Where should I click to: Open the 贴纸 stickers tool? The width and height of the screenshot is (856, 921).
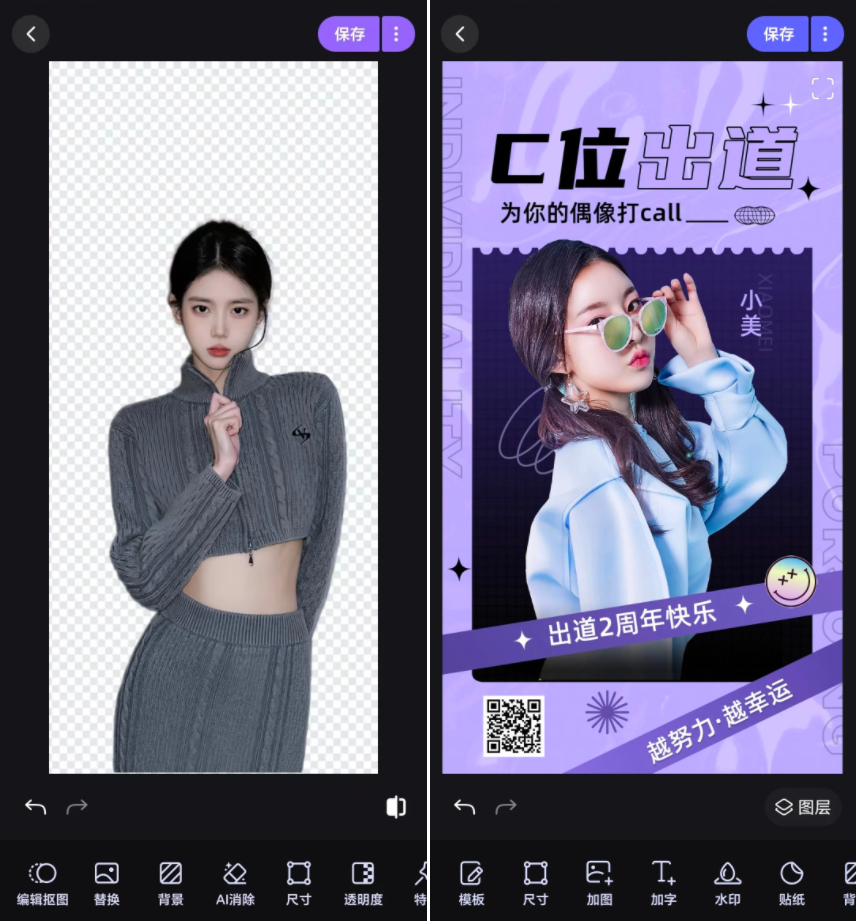coord(791,883)
